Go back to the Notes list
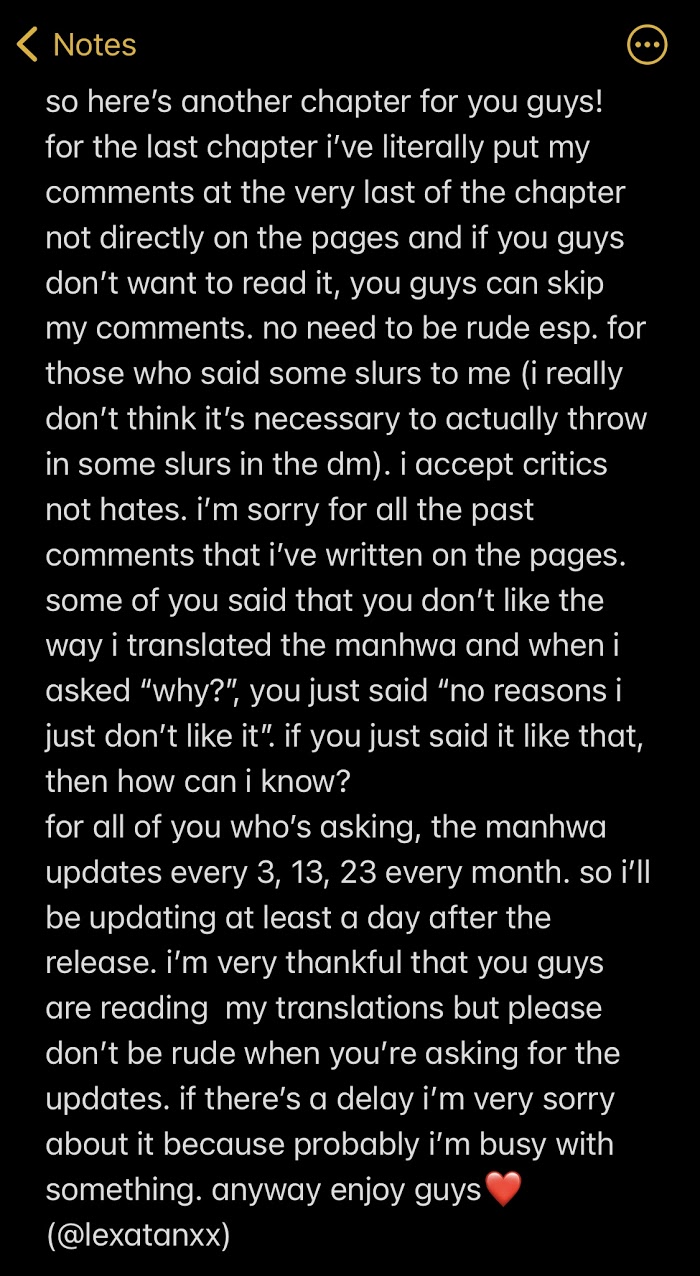Image resolution: width=700 pixels, height=1276 pixels. coord(76,45)
